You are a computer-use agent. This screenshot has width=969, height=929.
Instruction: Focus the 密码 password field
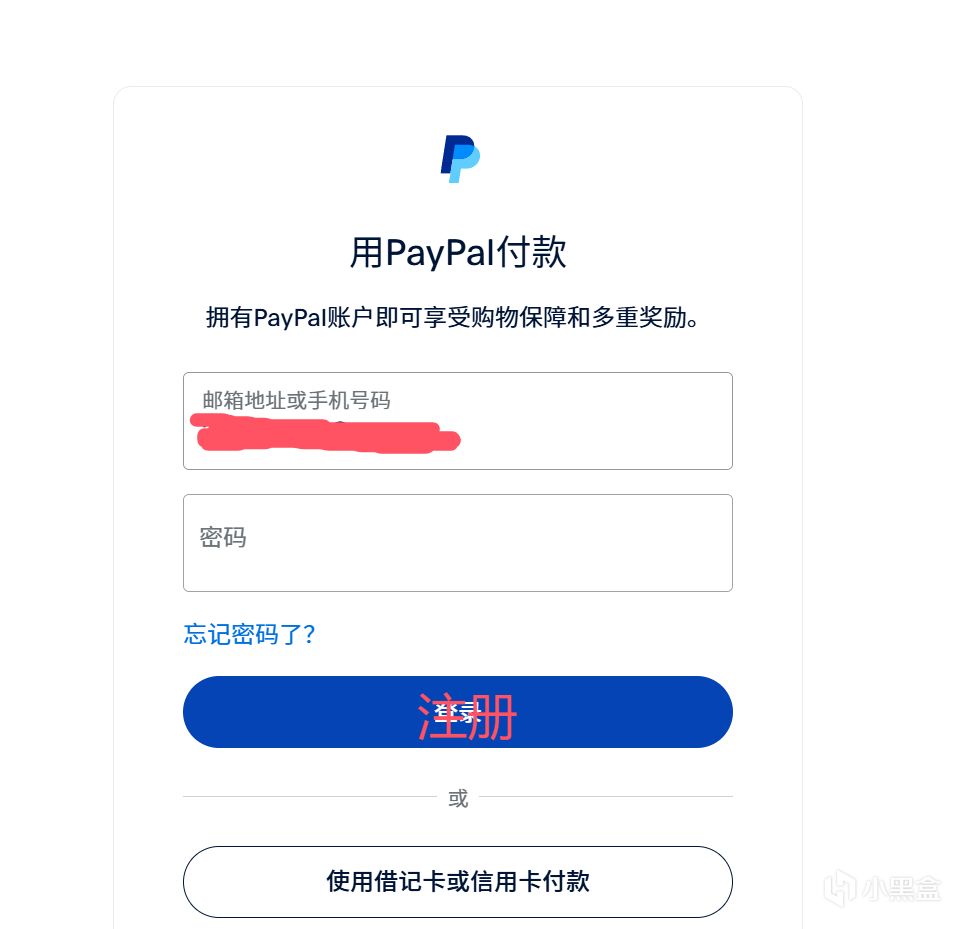click(457, 543)
